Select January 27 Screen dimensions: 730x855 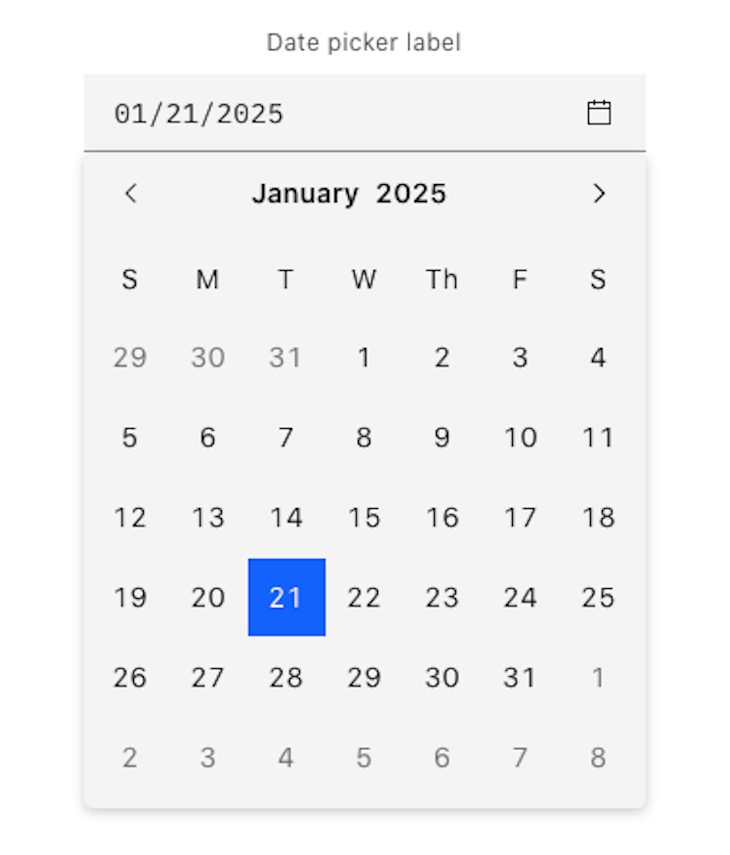click(208, 678)
